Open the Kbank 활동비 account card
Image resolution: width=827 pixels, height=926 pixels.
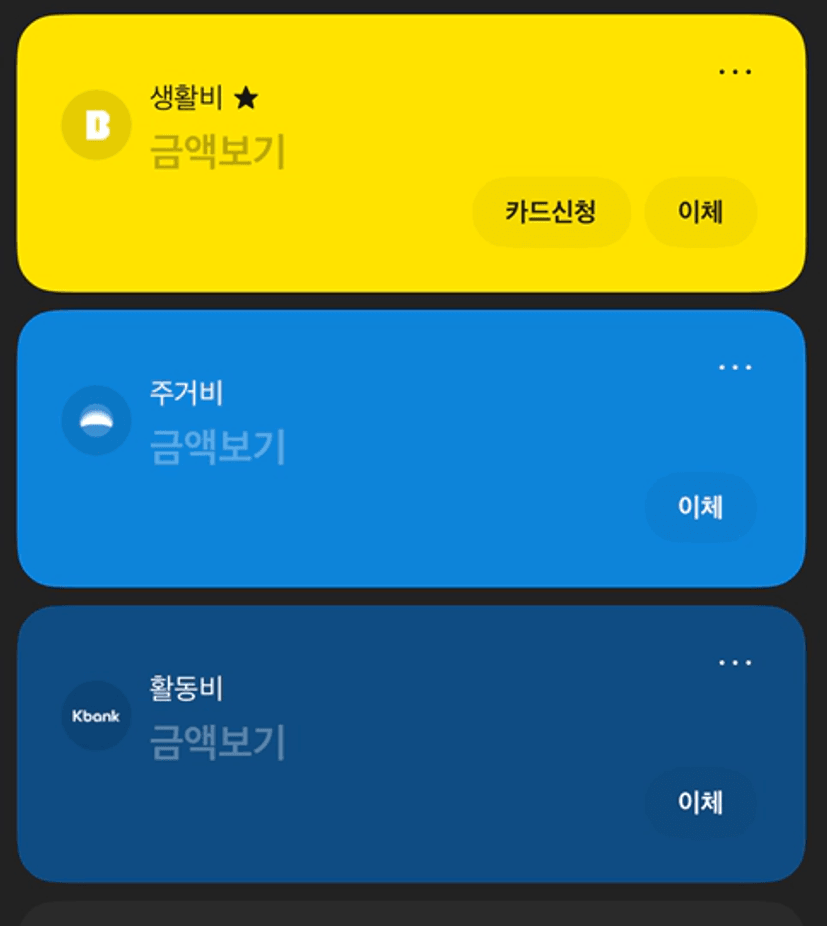tap(412, 744)
